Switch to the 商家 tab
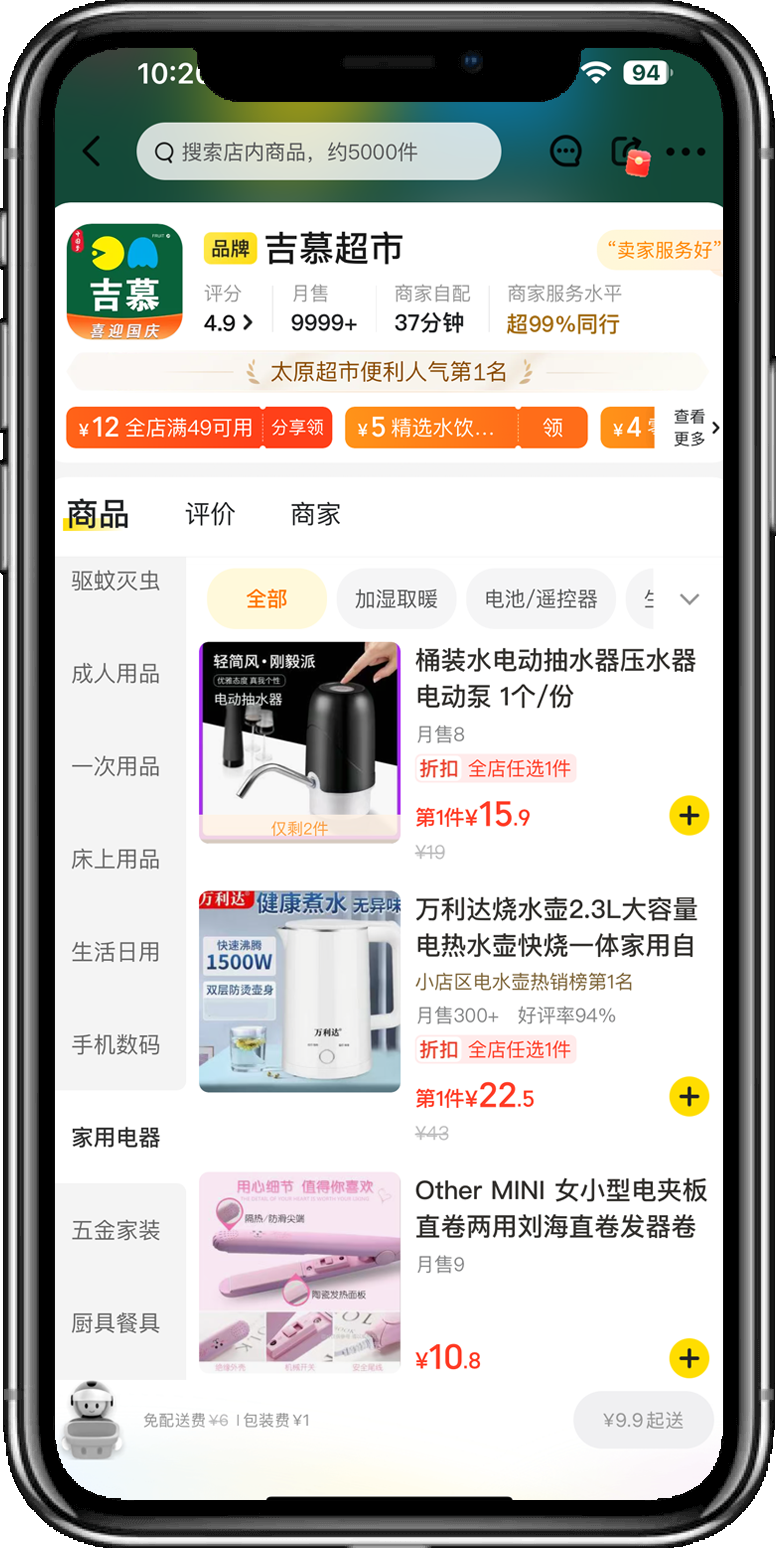Image resolution: width=776 pixels, height=1548 pixels. point(316,514)
